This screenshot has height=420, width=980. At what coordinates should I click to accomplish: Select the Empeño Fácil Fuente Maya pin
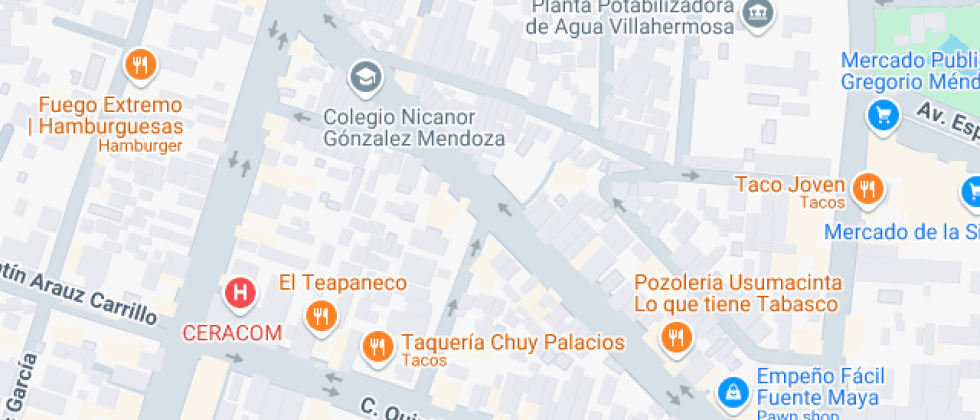point(734,390)
